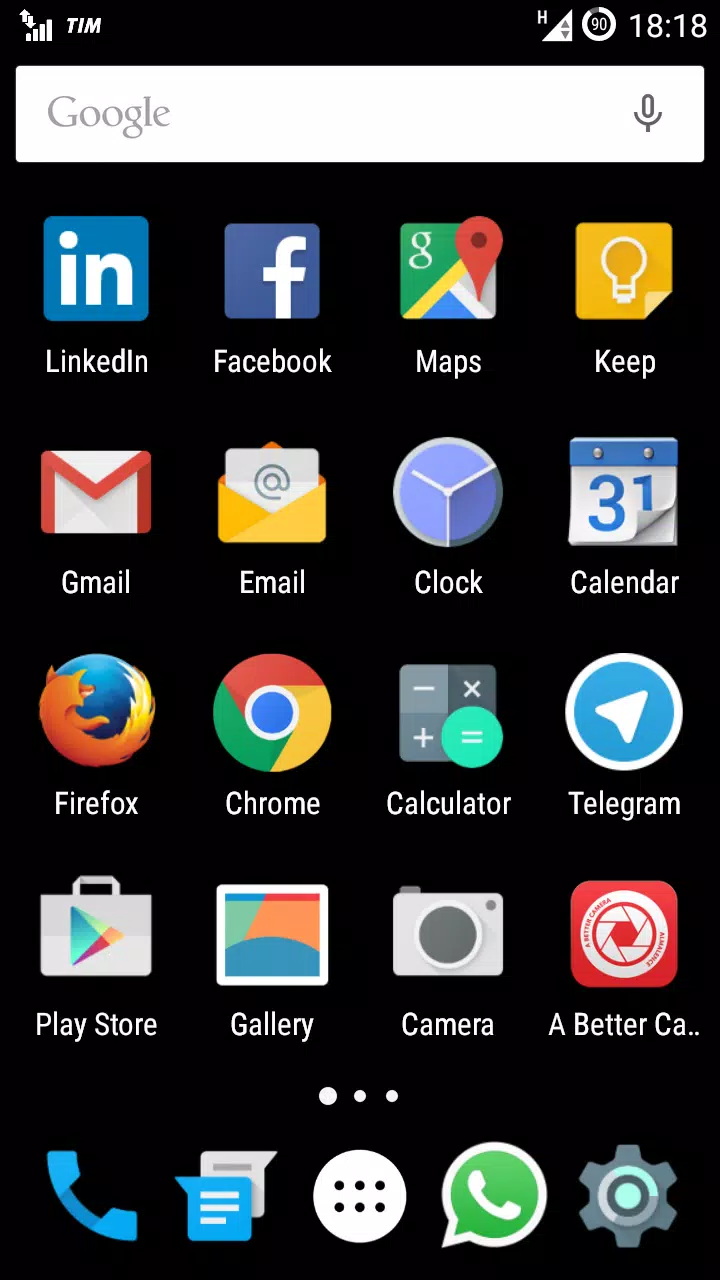Screen dimensions: 720x1280
Task: Open A Better Camera
Action: (624, 933)
